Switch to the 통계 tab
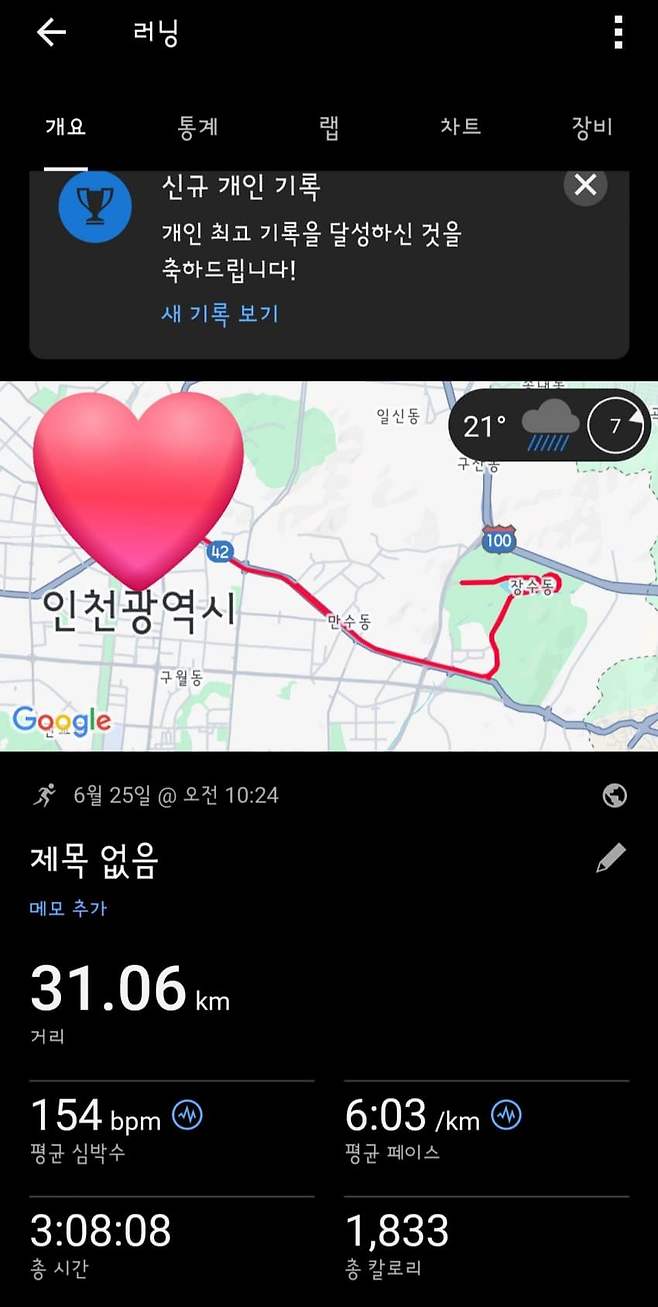 [x=198, y=127]
